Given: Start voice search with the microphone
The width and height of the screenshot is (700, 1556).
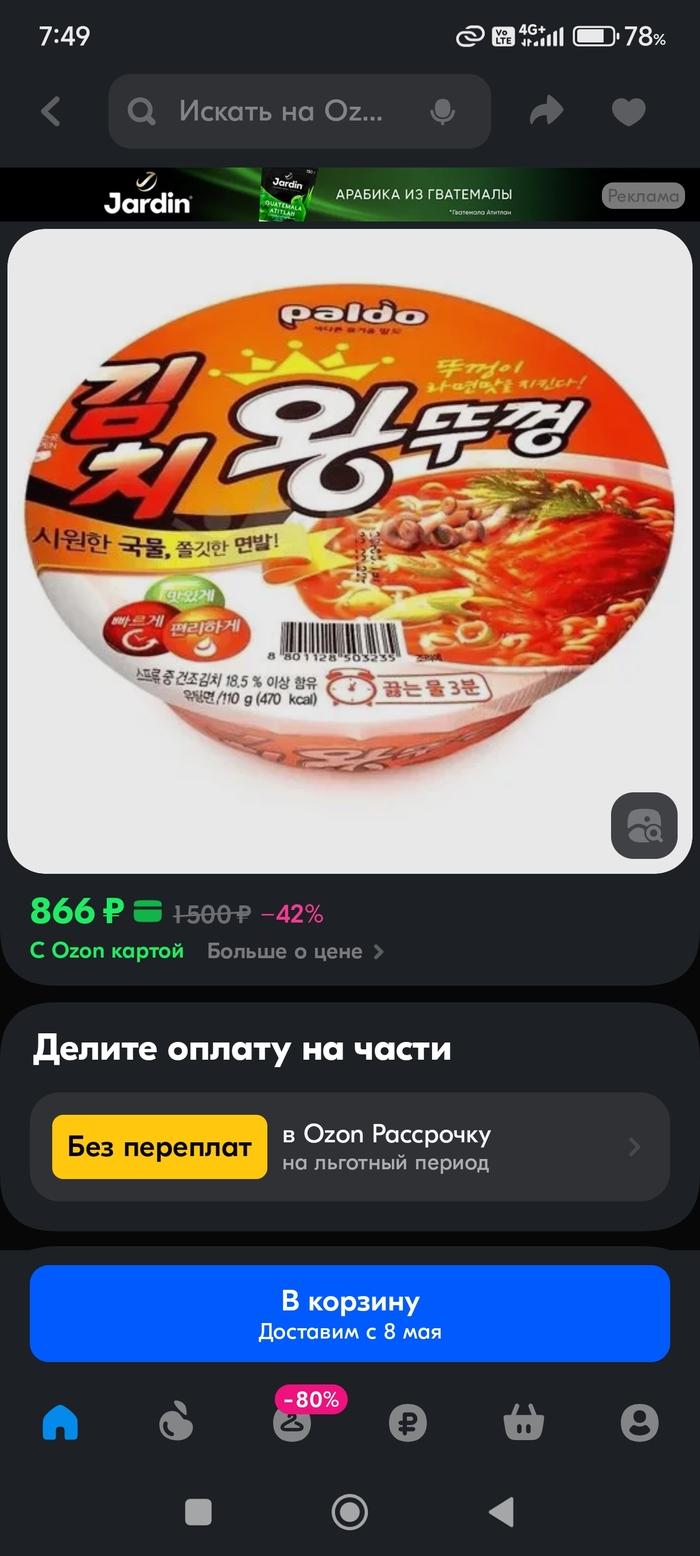Looking at the screenshot, I should (442, 111).
